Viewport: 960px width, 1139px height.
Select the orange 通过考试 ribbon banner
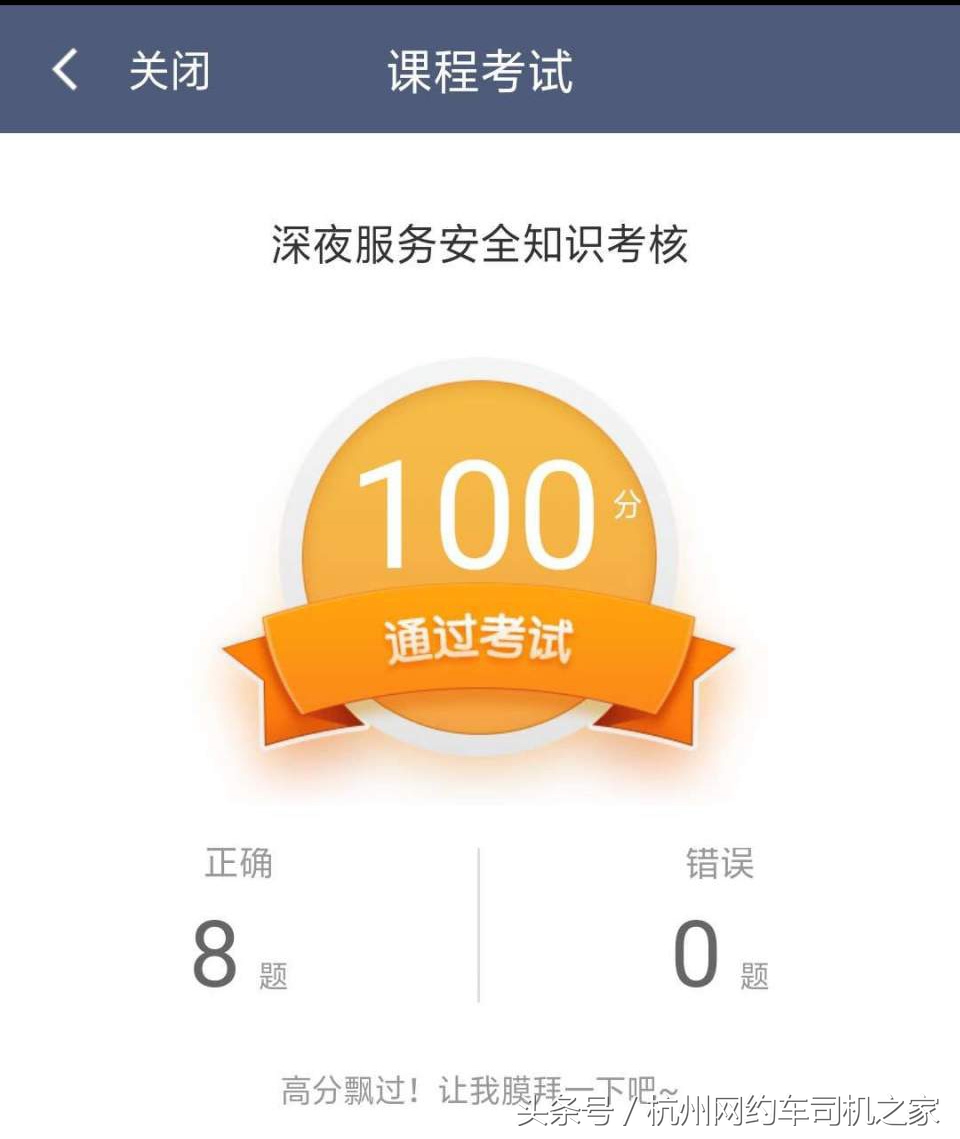click(478, 645)
